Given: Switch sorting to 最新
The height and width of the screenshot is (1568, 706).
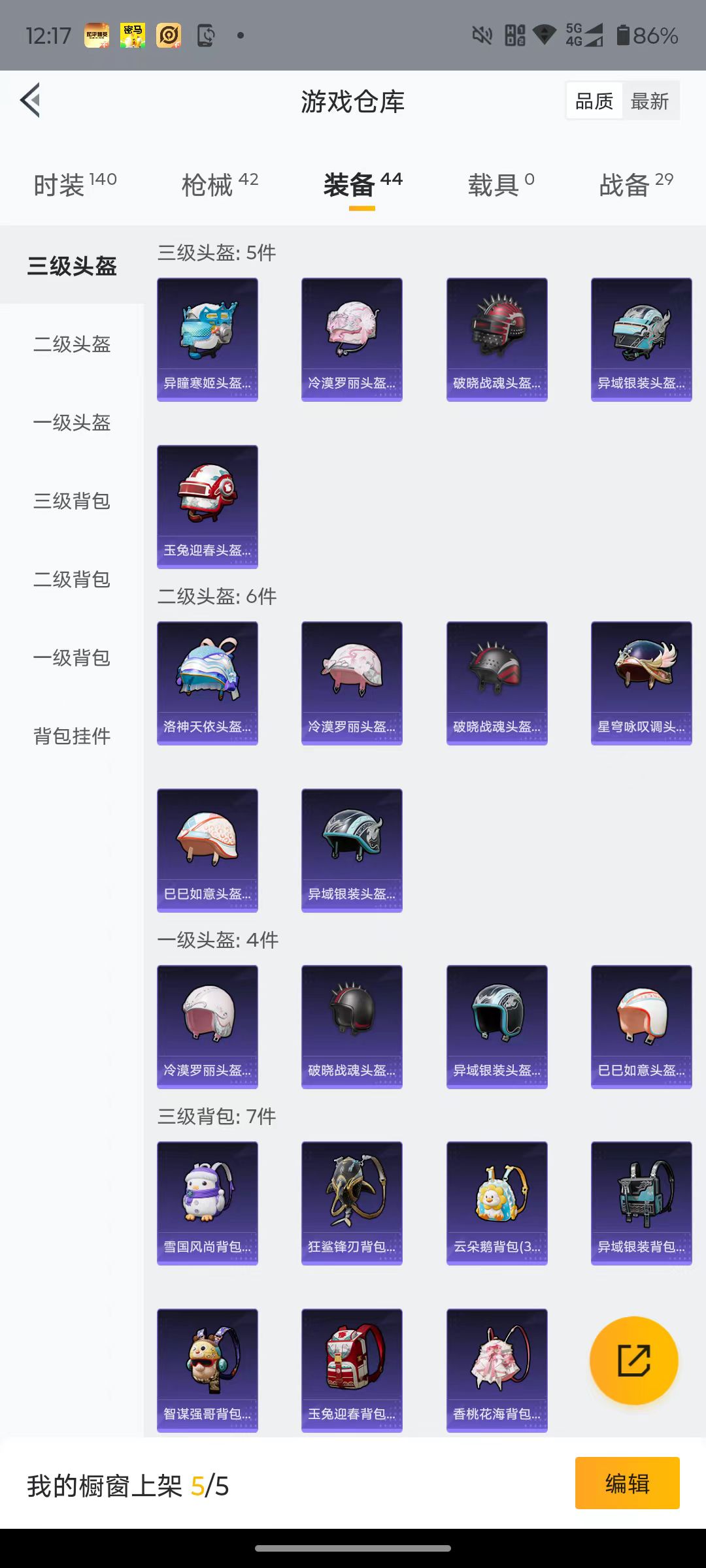Looking at the screenshot, I should (651, 100).
